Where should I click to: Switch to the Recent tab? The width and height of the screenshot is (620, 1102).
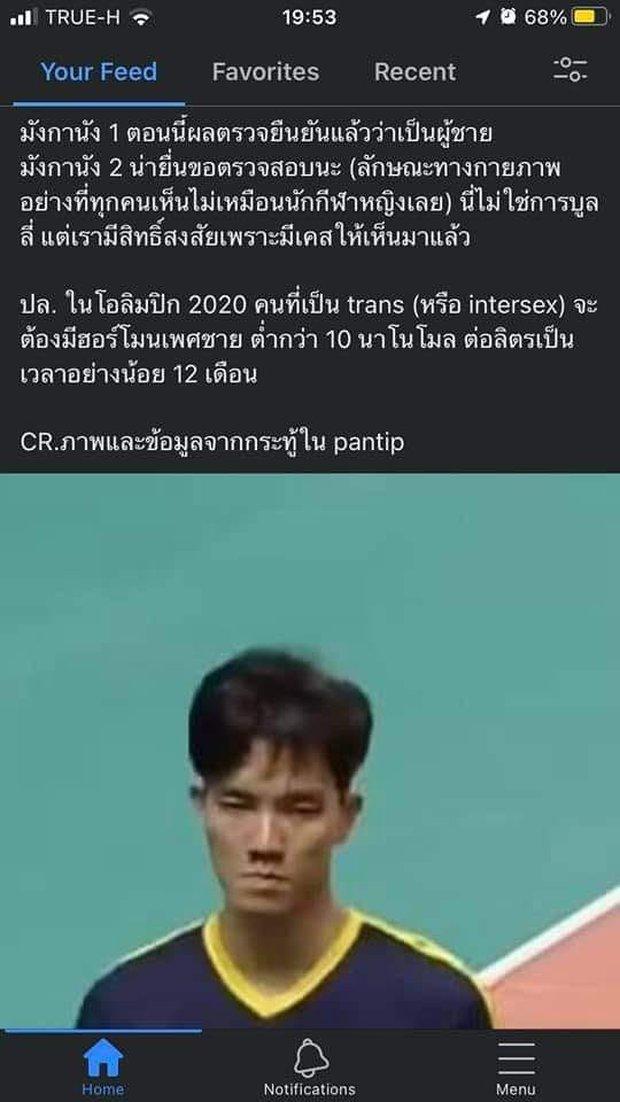[414, 72]
